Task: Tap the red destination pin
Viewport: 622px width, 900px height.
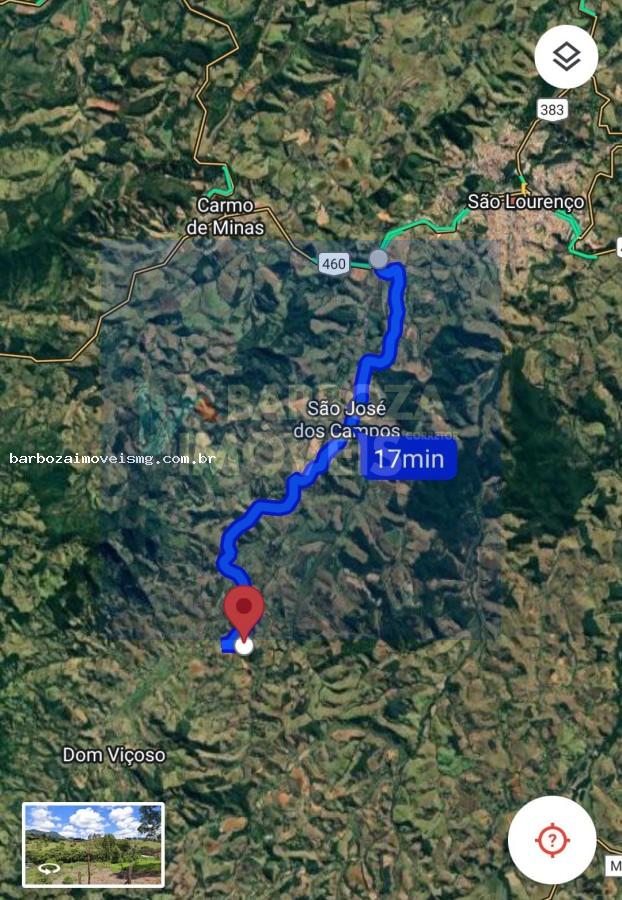Action: click(x=243, y=610)
